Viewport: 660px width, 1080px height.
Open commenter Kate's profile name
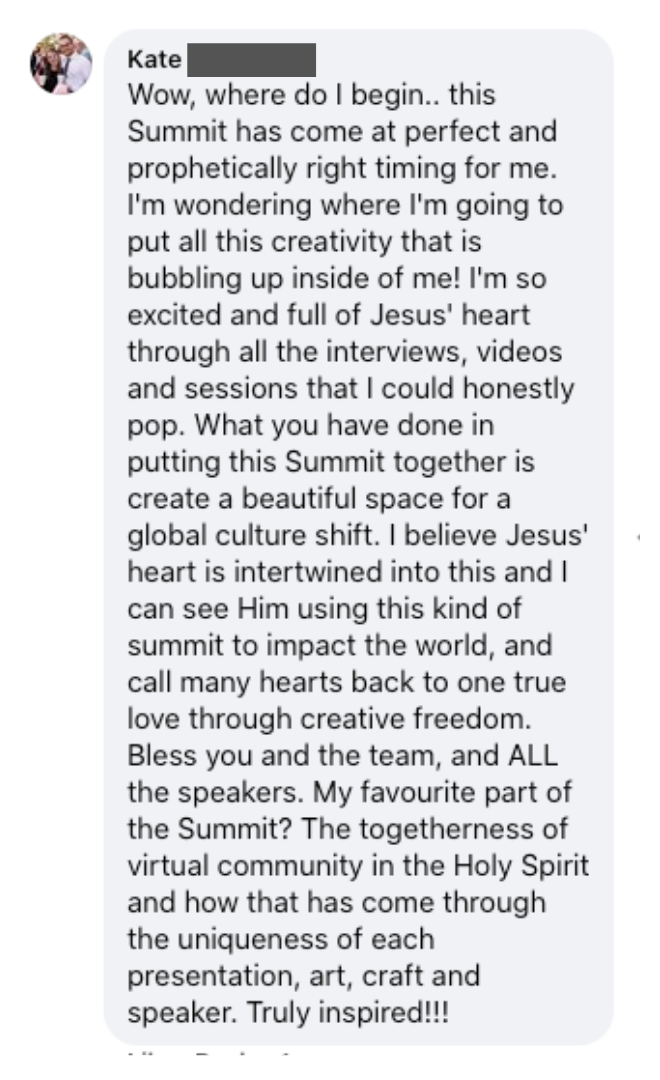[x=155, y=59]
